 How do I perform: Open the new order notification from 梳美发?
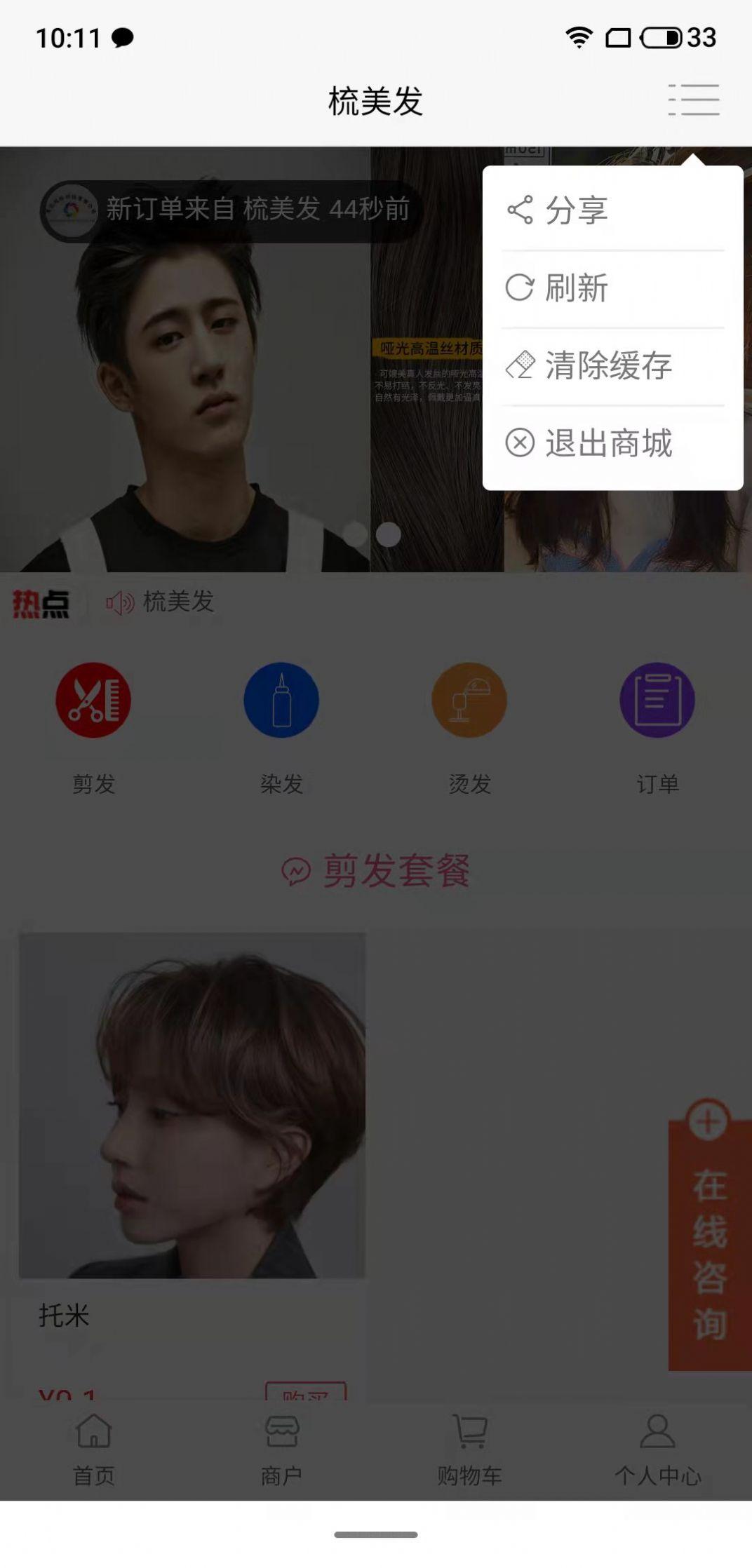[x=231, y=210]
